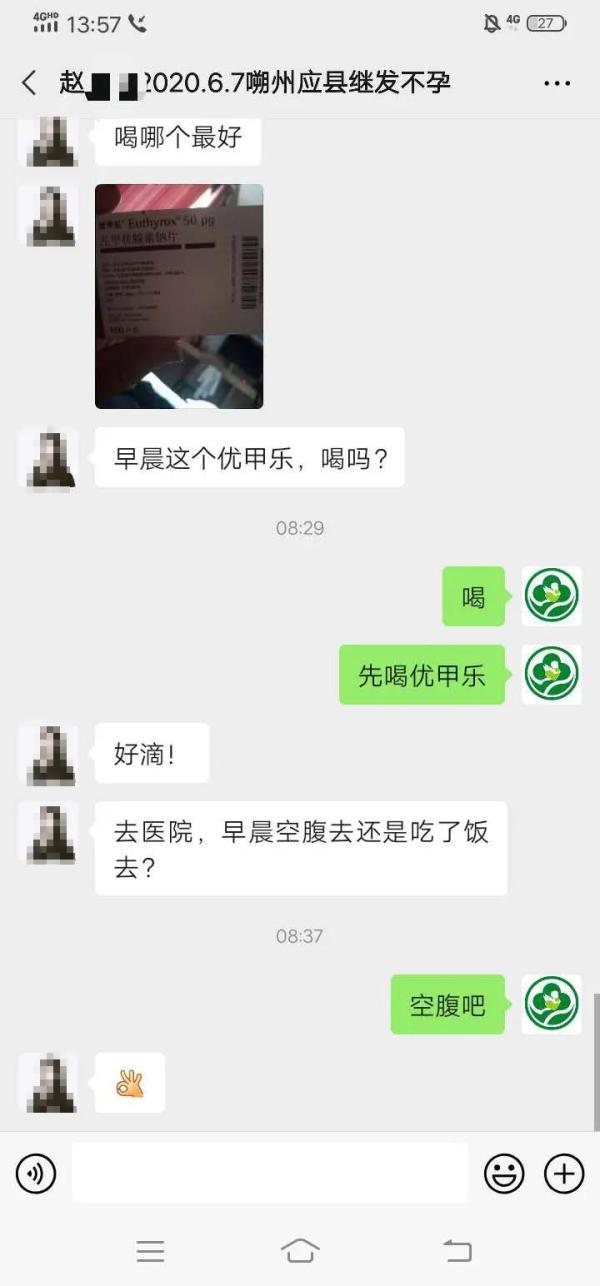Open the Euthyrox medicine box photo
The width and height of the screenshot is (600, 1286).
(x=179, y=296)
